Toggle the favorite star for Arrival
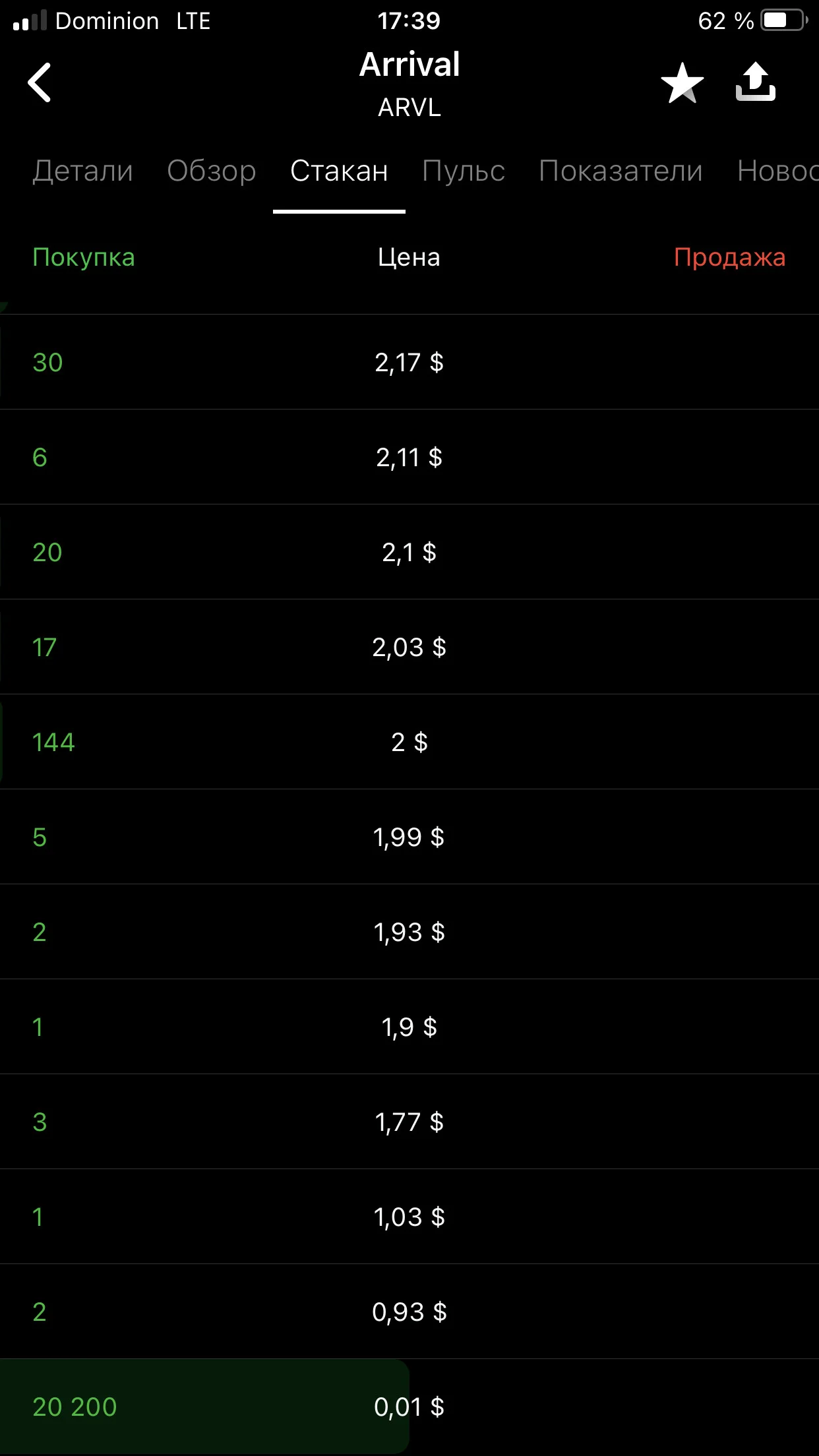Viewport: 819px width, 1456px height. click(x=682, y=83)
